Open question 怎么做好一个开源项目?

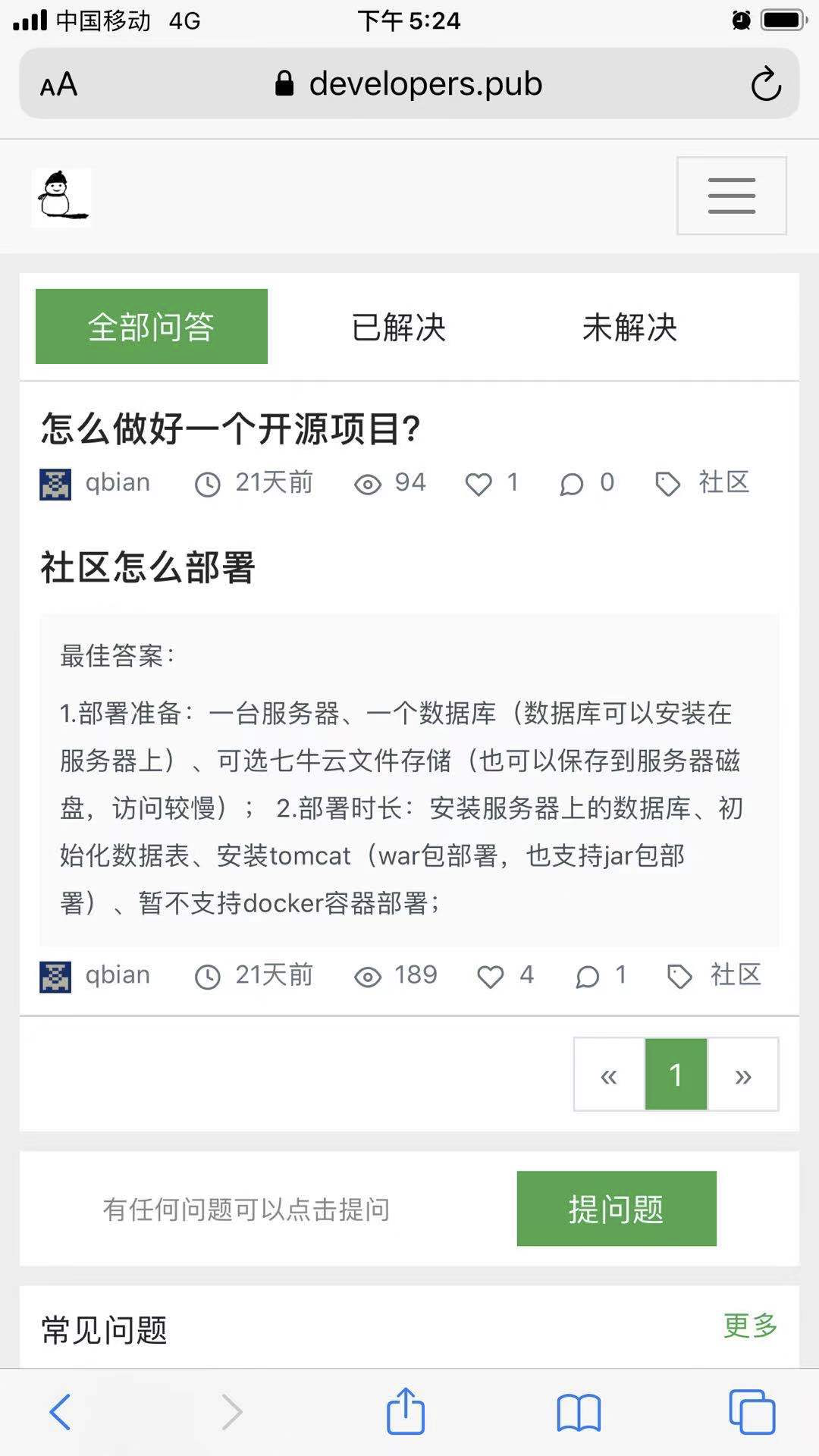coord(231,428)
